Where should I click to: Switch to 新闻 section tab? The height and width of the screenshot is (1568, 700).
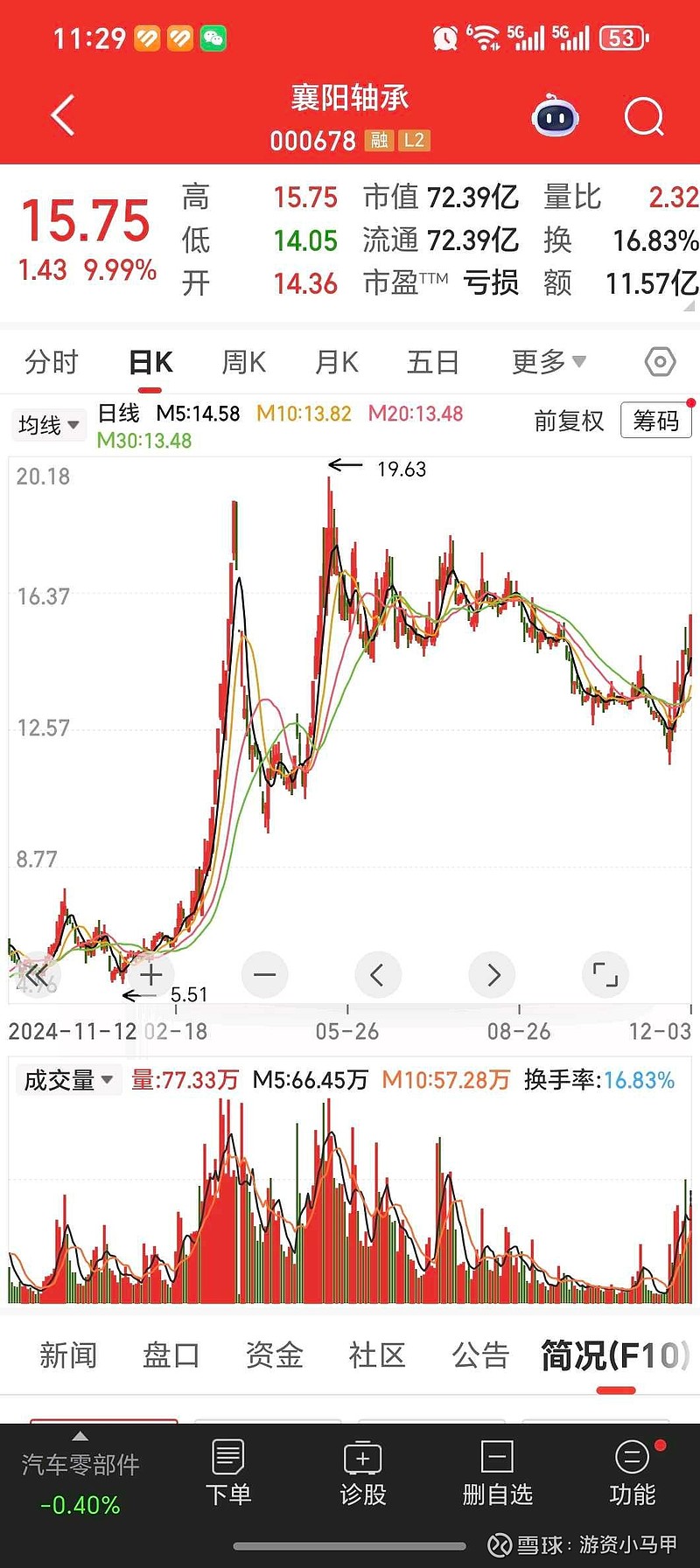[67, 1355]
